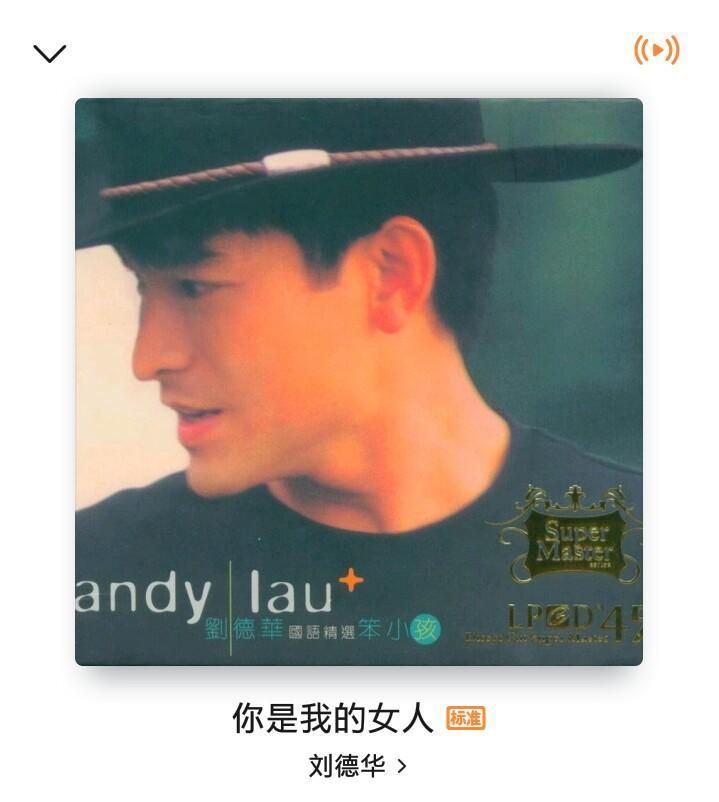Tap the Andy Lau album cover
This screenshot has height=802, width=719.
(359, 381)
